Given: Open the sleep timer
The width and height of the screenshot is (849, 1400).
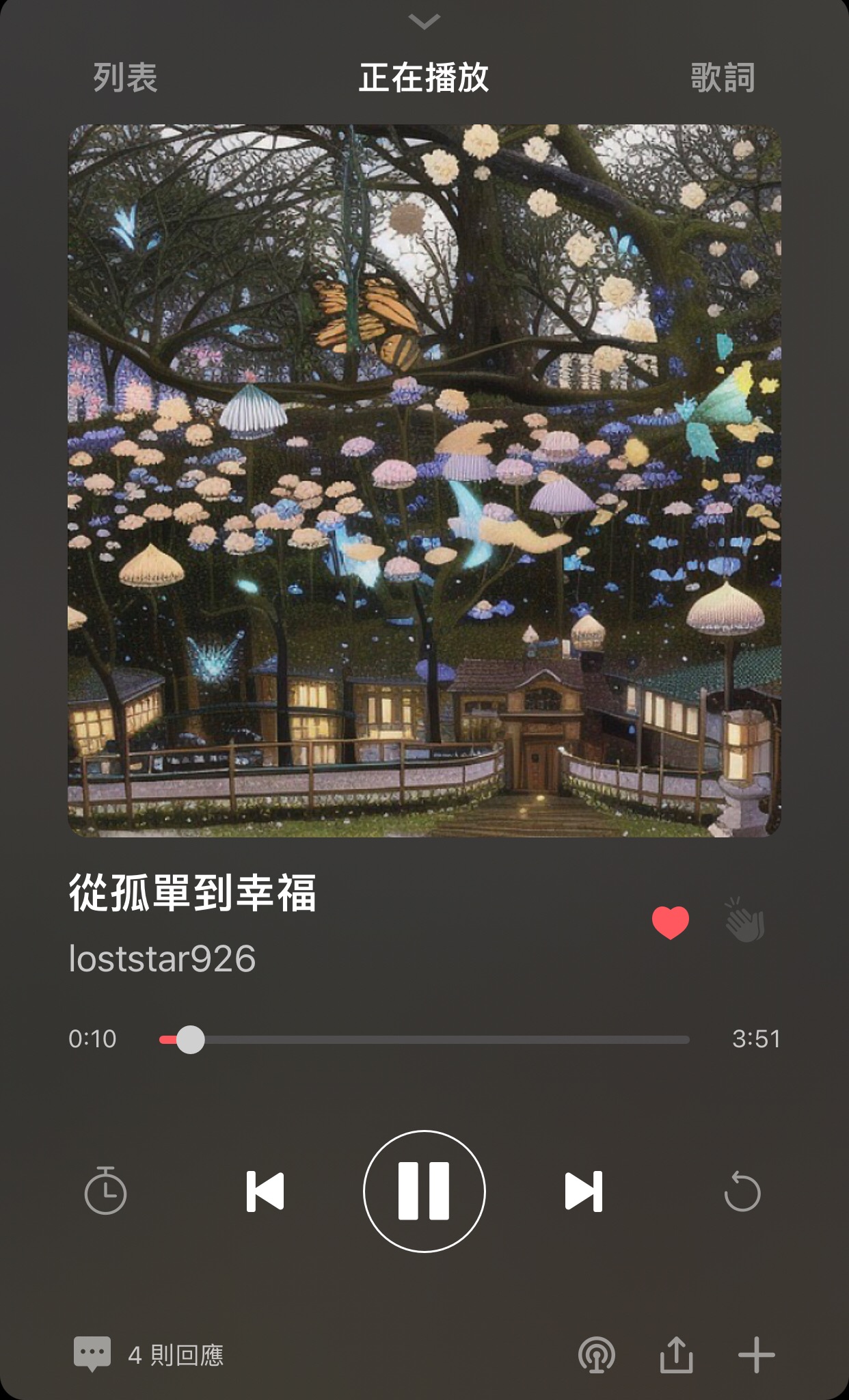Looking at the screenshot, I should (105, 1192).
